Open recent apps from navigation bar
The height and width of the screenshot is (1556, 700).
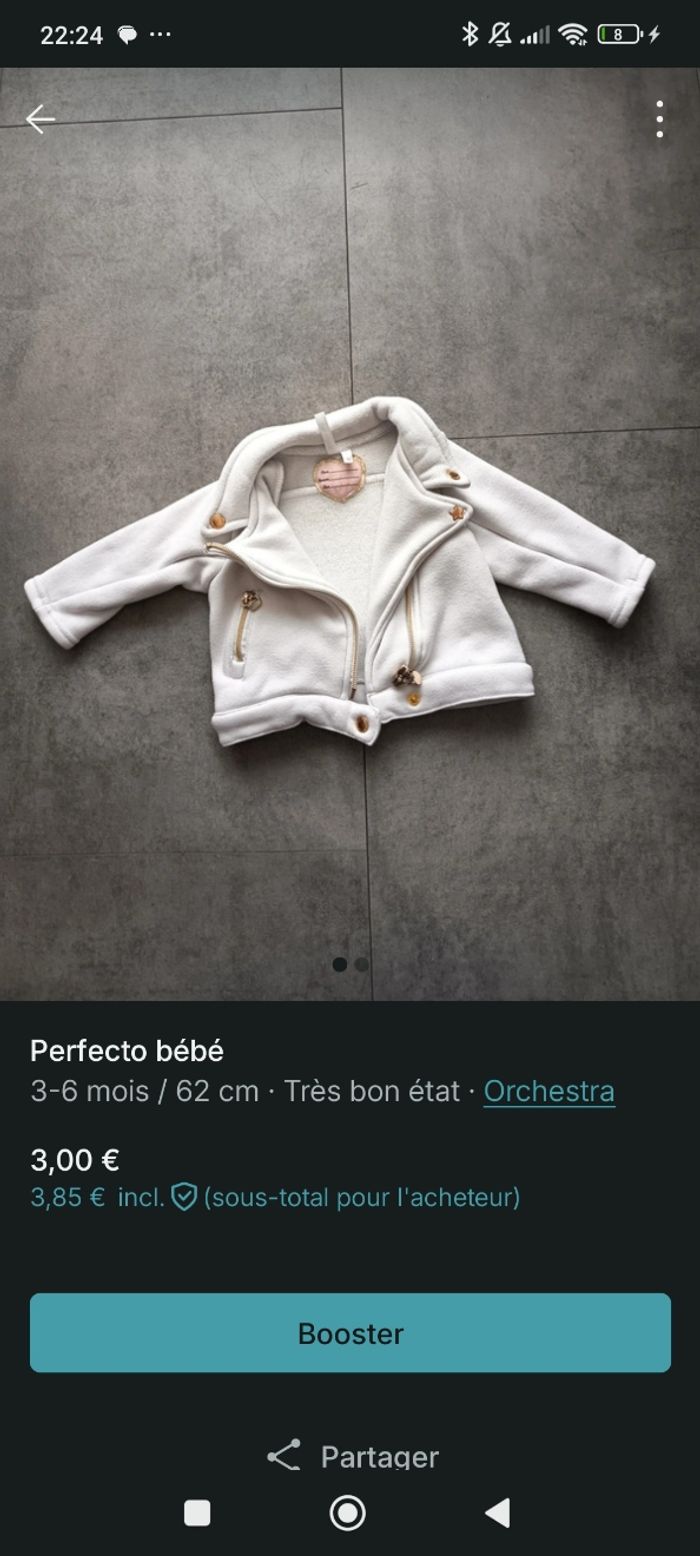[x=197, y=1513]
